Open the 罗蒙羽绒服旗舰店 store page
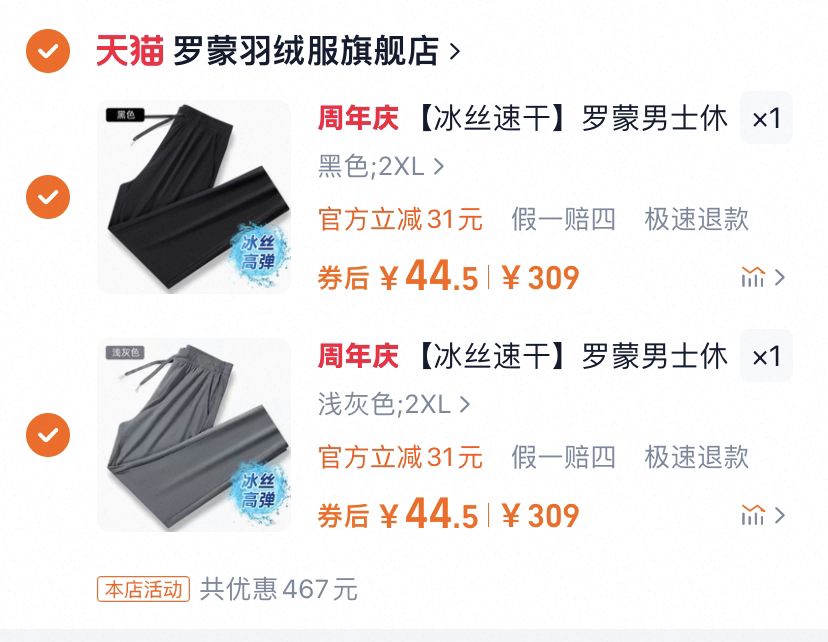The image size is (828, 642). point(305,52)
